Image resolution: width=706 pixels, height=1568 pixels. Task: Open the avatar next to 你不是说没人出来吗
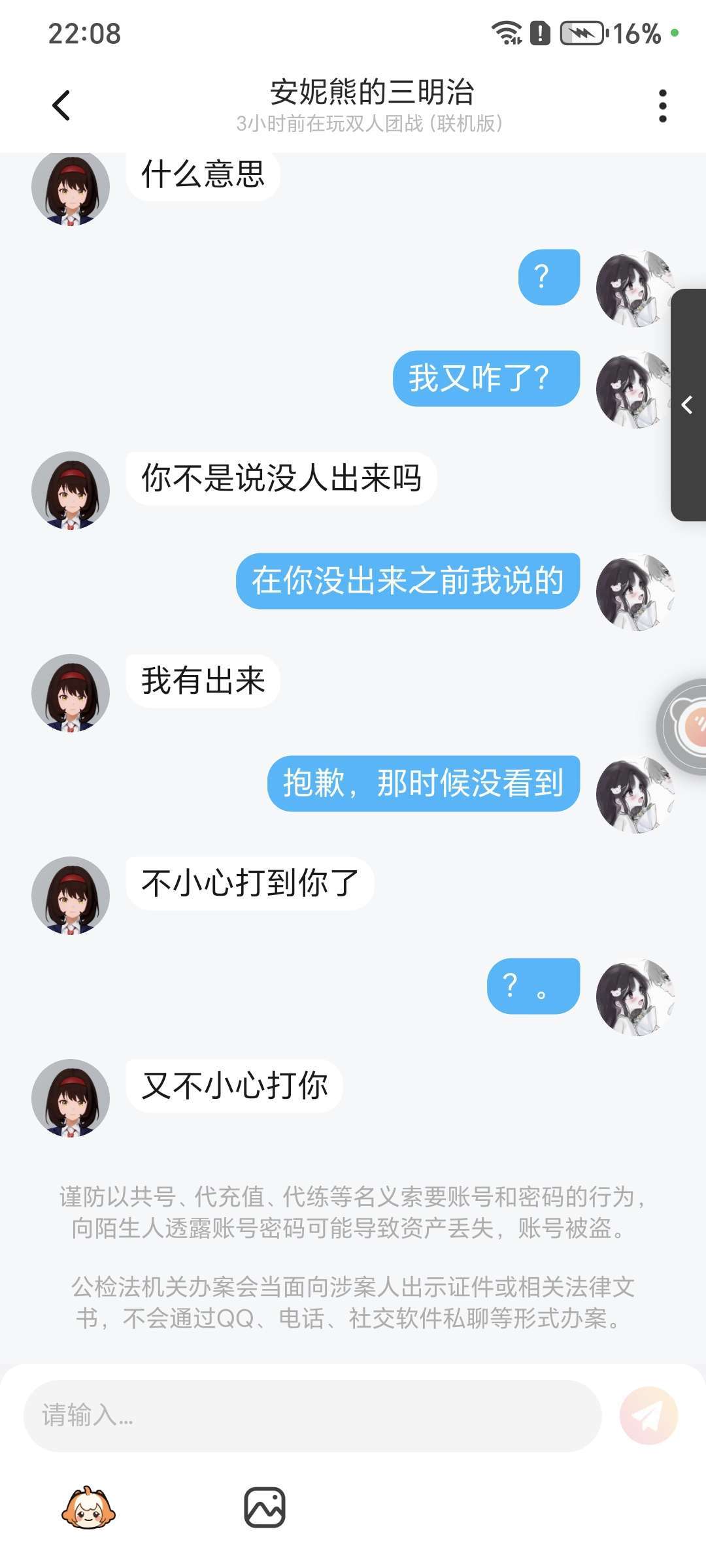[x=71, y=490]
